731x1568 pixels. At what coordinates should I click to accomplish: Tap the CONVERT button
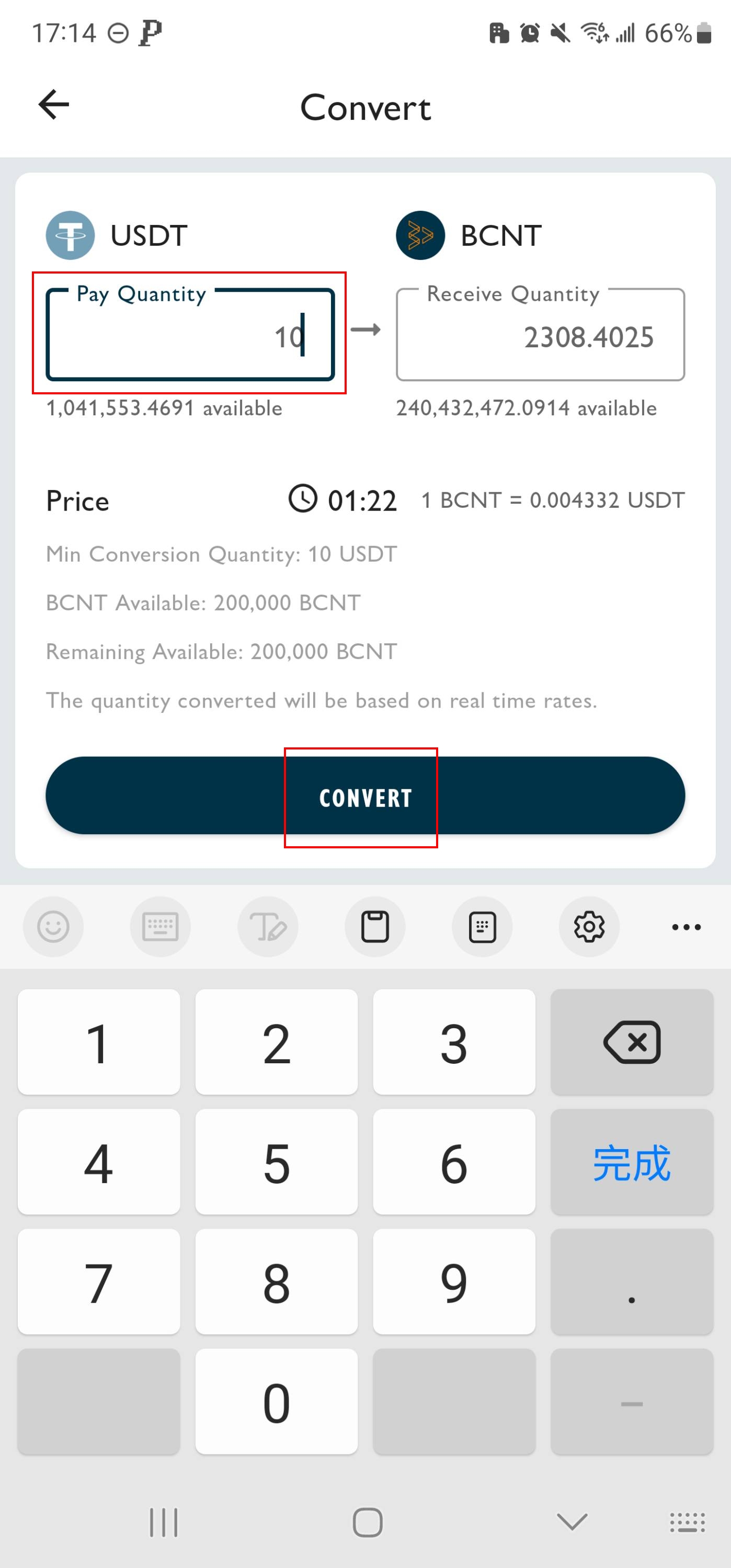(365, 796)
